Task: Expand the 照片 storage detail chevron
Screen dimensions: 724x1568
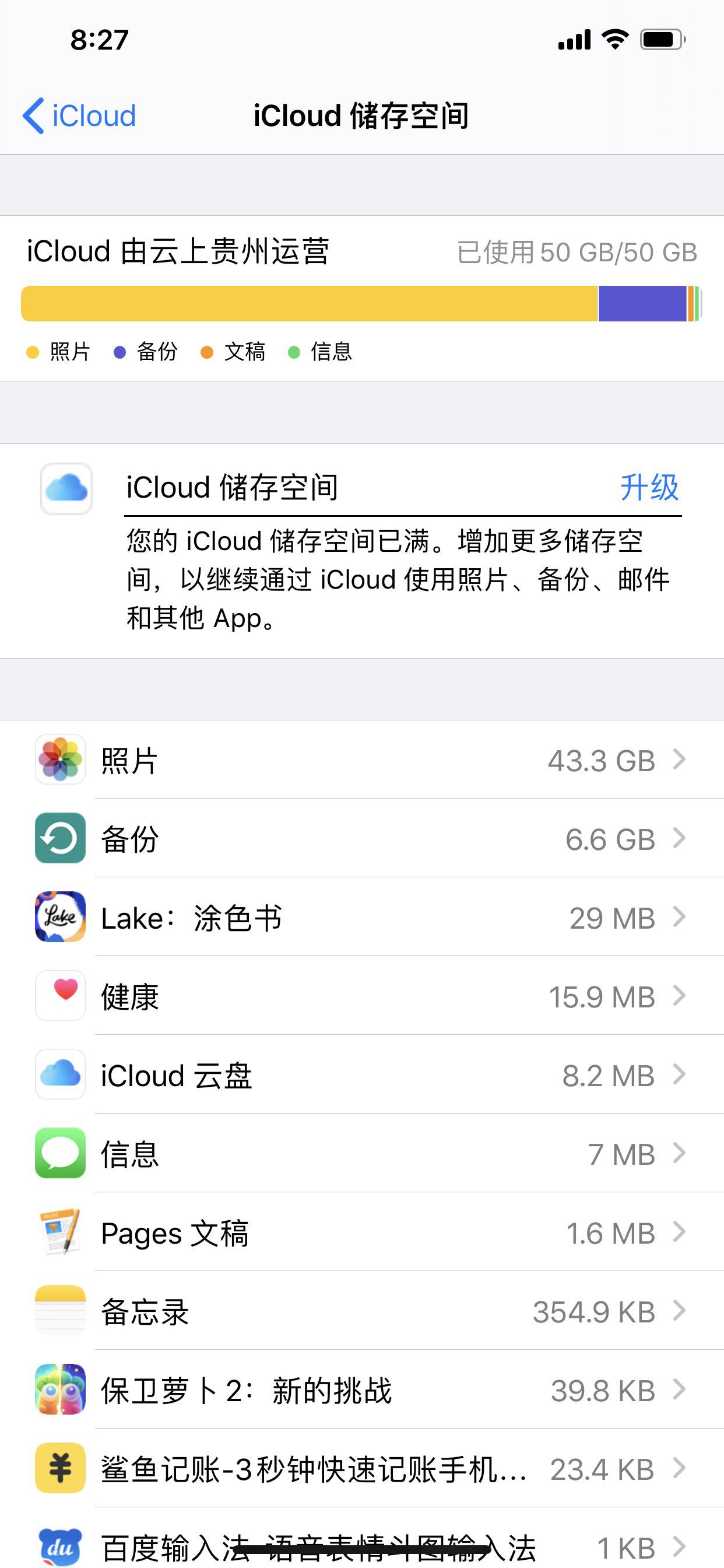Action: (680, 760)
